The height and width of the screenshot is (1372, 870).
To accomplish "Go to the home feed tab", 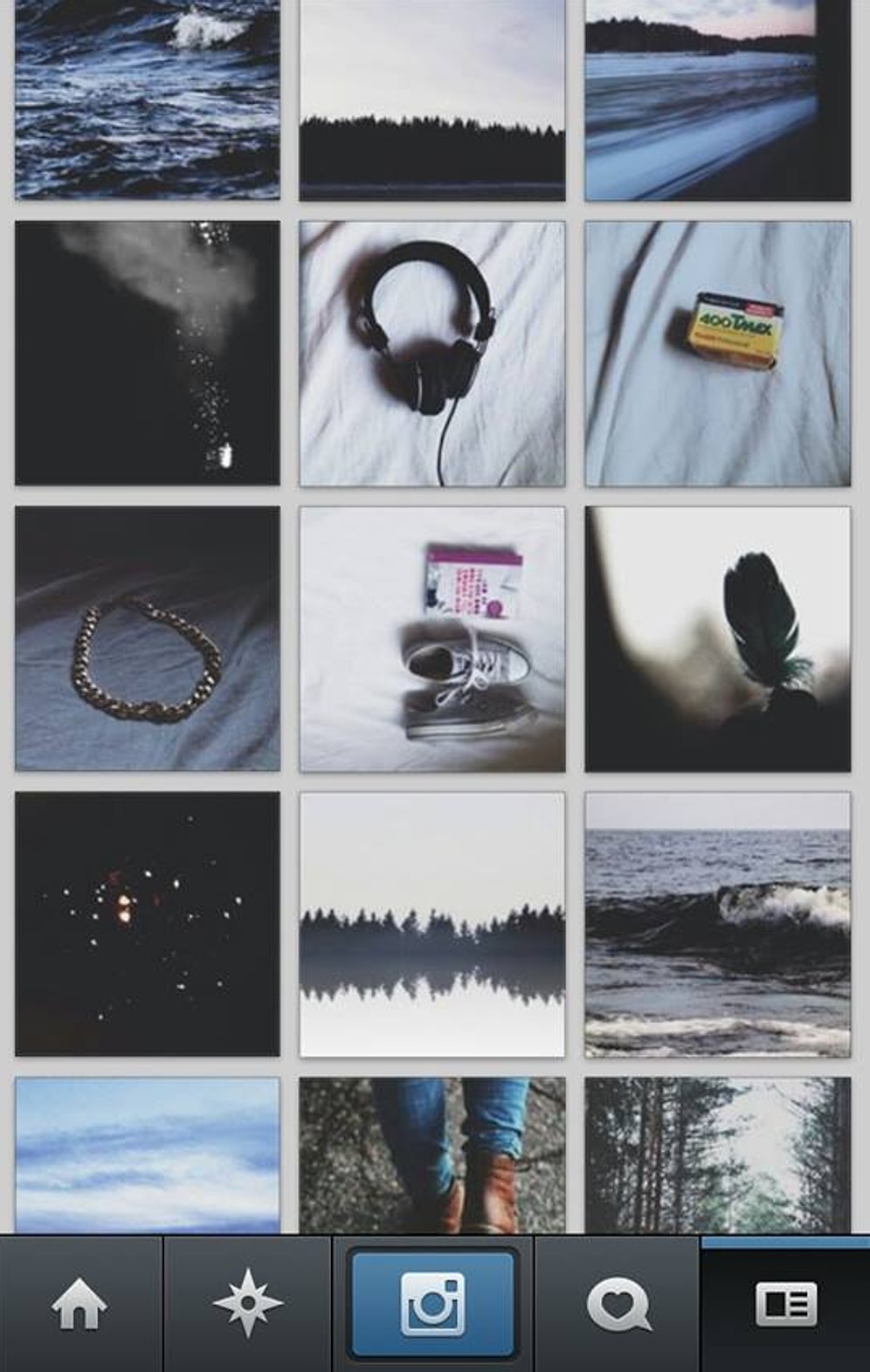I will [x=79, y=1305].
